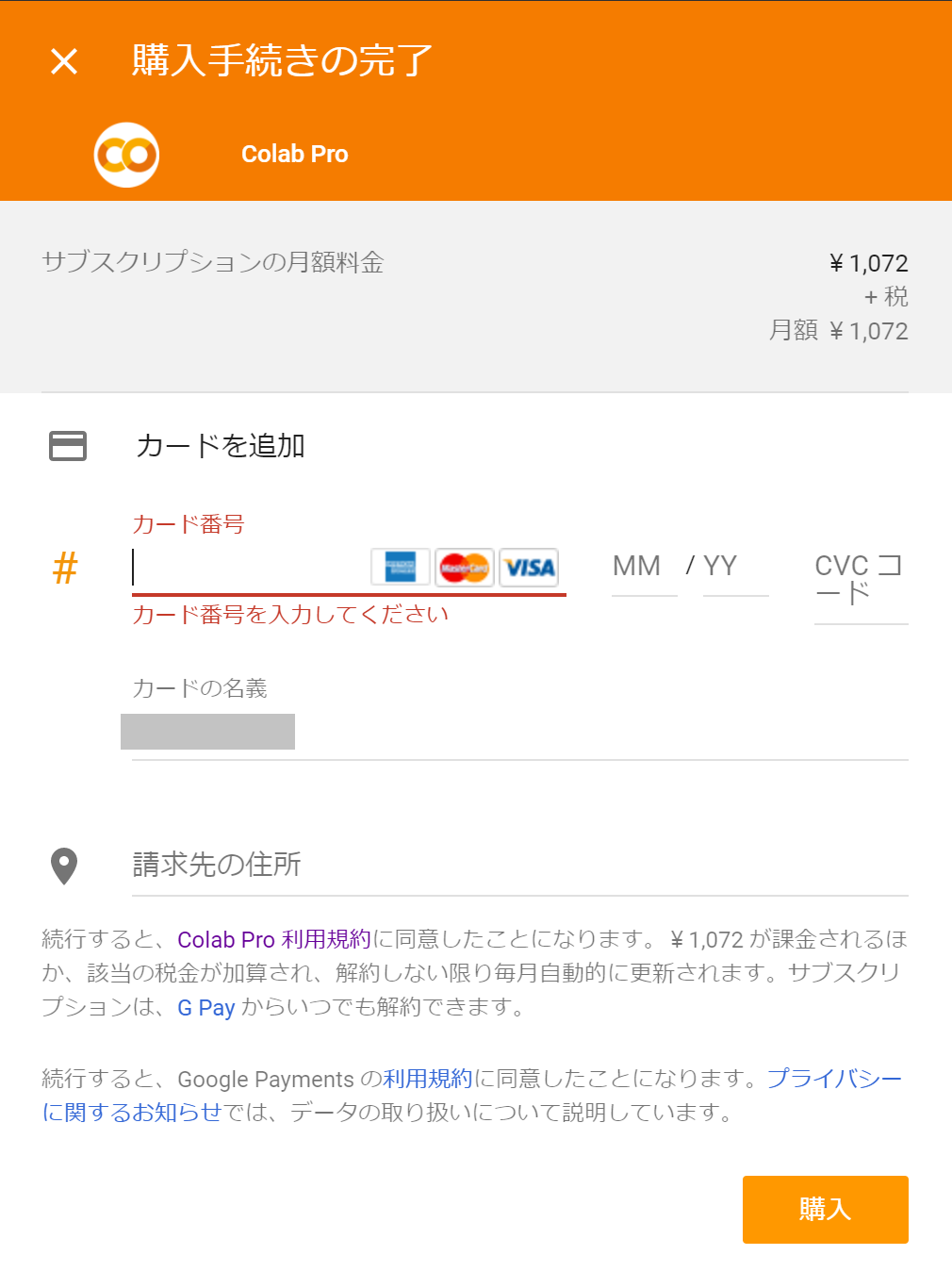Open the G Pay link
The height and width of the screenshot is (1288, 952).
[x=206, y=1008]
